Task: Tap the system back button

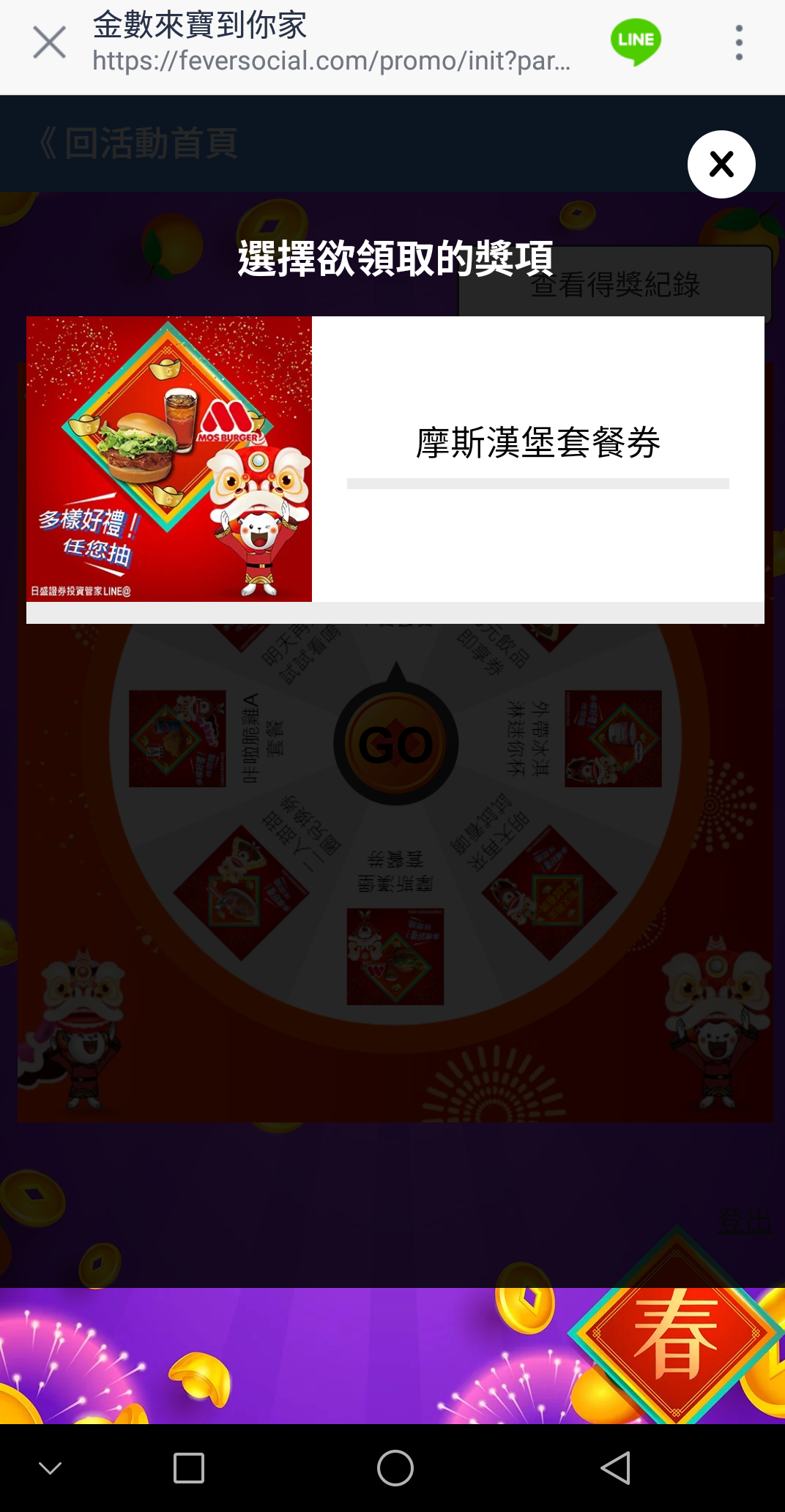Action: 615,1467
